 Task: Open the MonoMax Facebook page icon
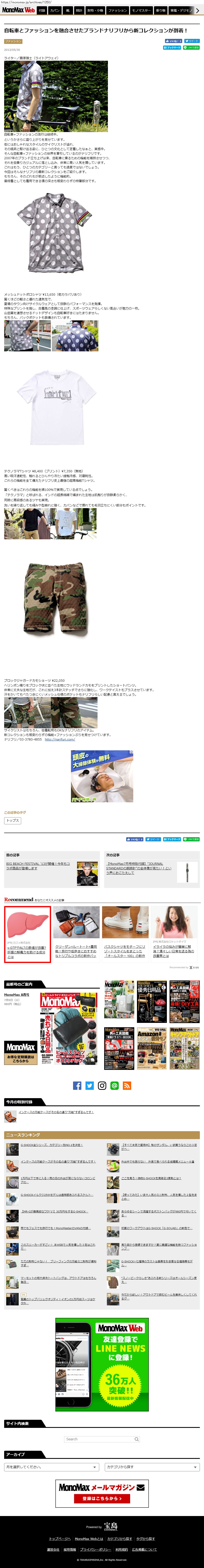point(77,1085)
